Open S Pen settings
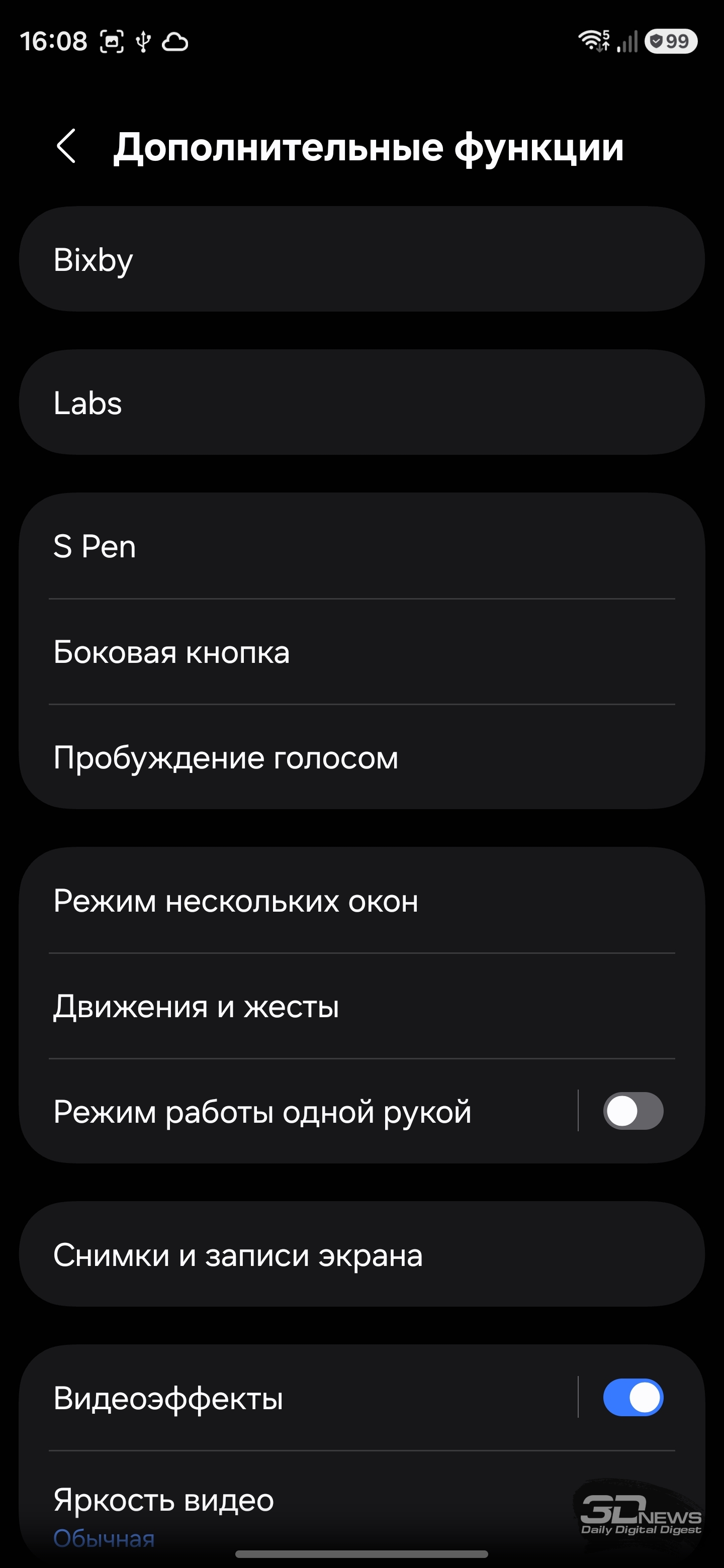The height and width of the screenshot is (1568, 724). click(361, 546)
